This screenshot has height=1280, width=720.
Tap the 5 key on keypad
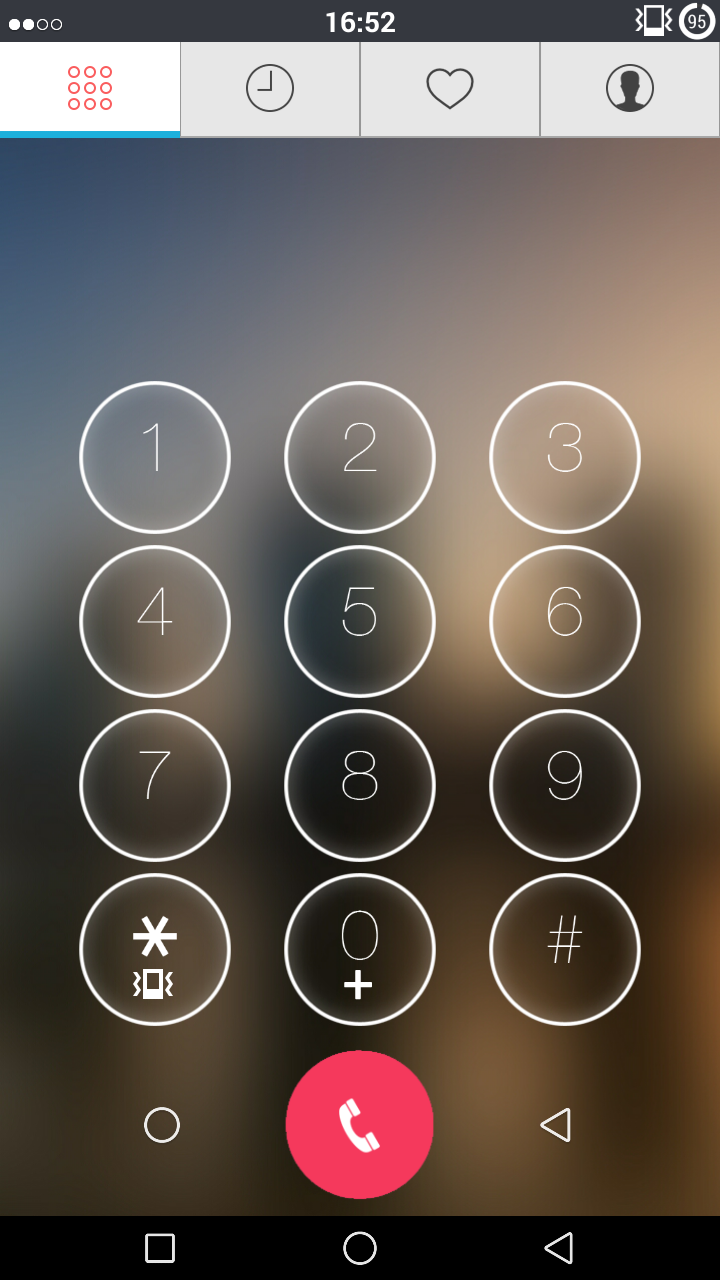coord(360,621)
